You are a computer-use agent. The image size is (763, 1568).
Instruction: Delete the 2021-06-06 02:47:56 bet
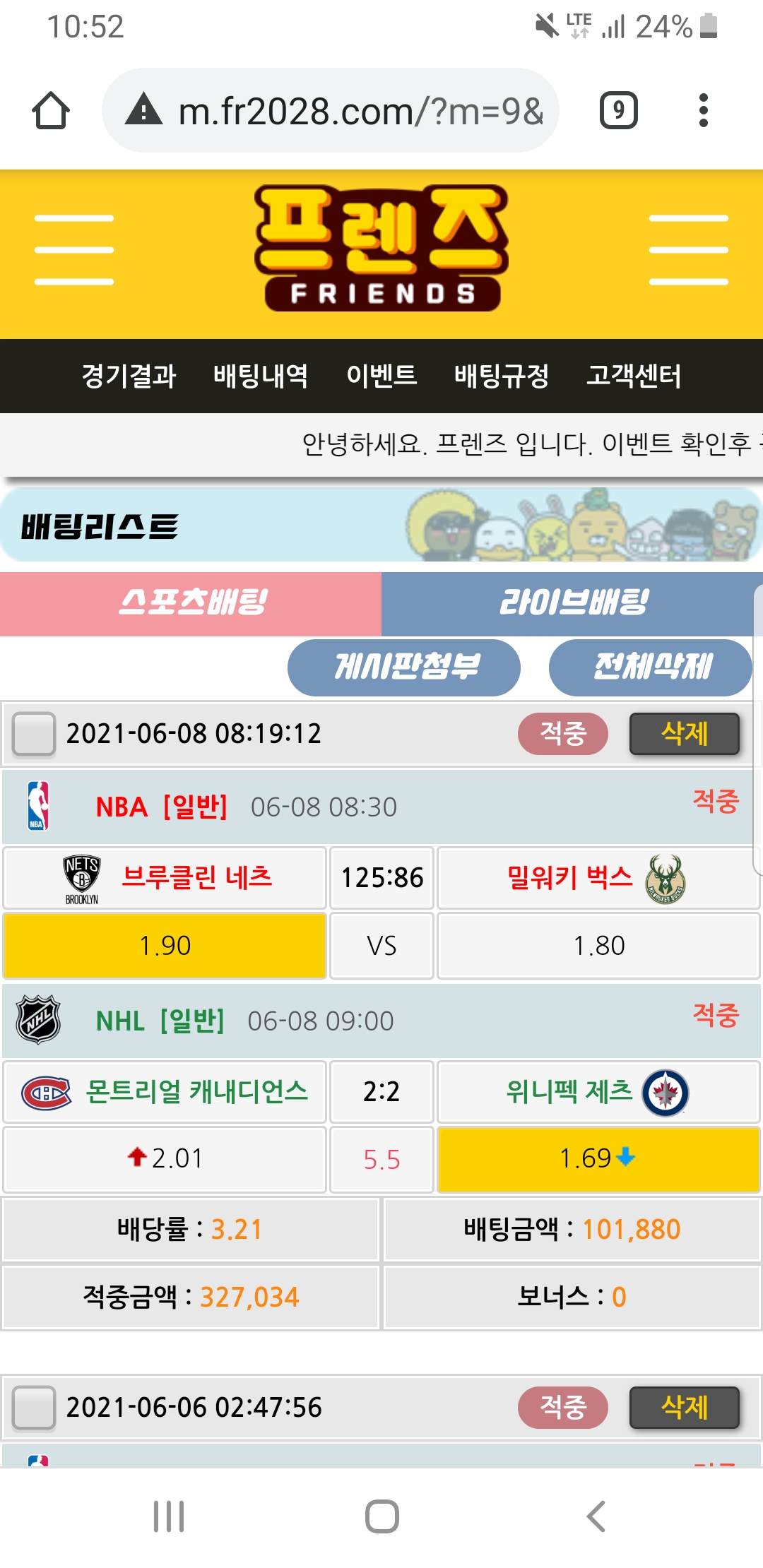pos(684,1408)
